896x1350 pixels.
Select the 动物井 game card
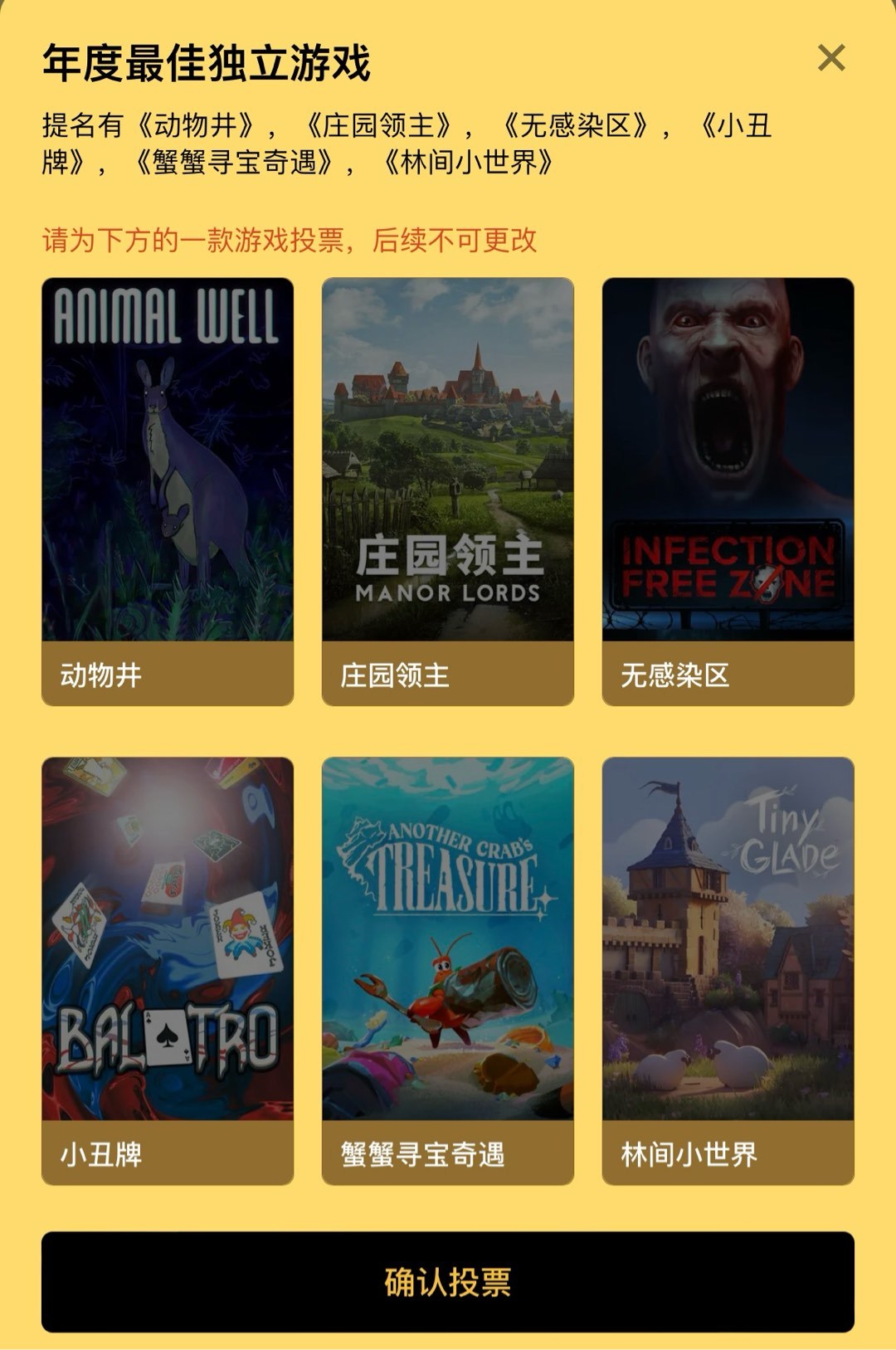168,491
